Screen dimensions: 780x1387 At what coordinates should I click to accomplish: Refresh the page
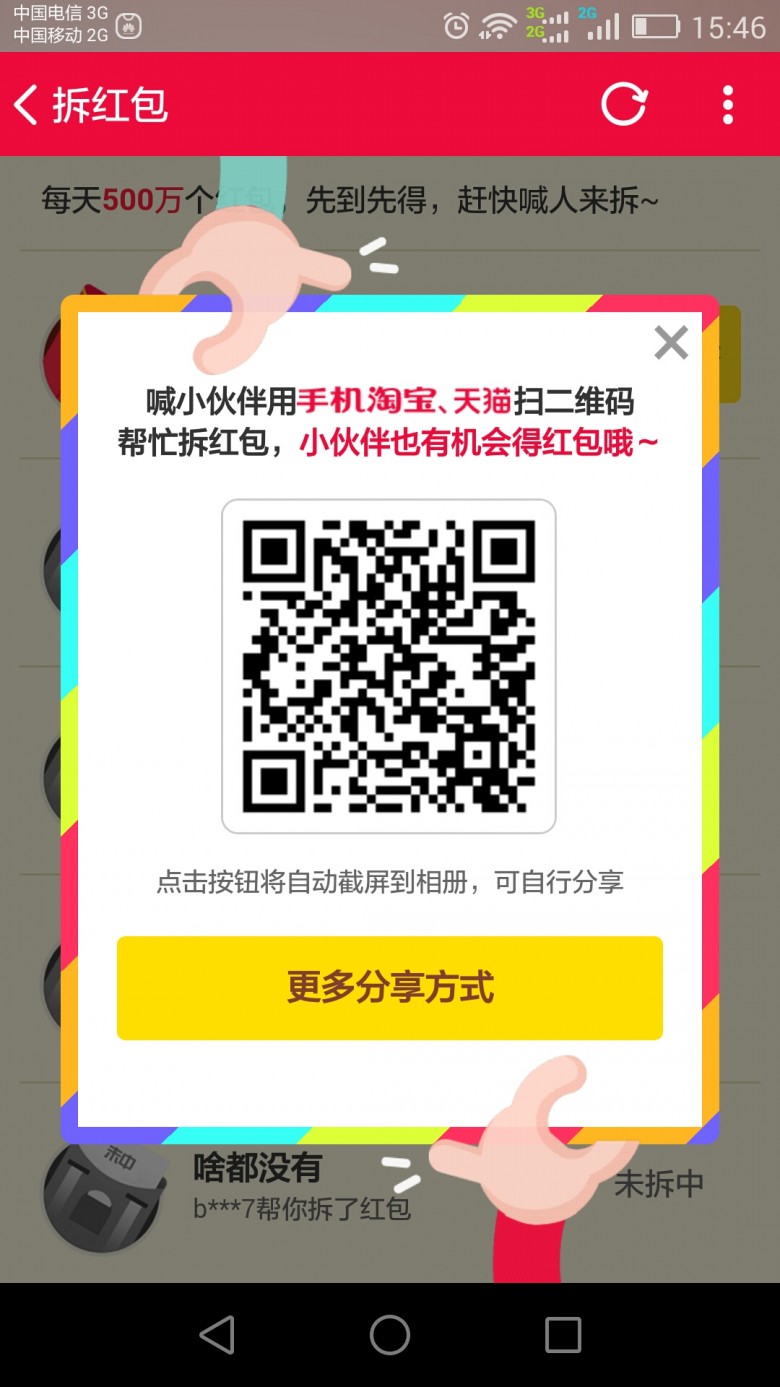pyautogui.click(x=624, y=104)
